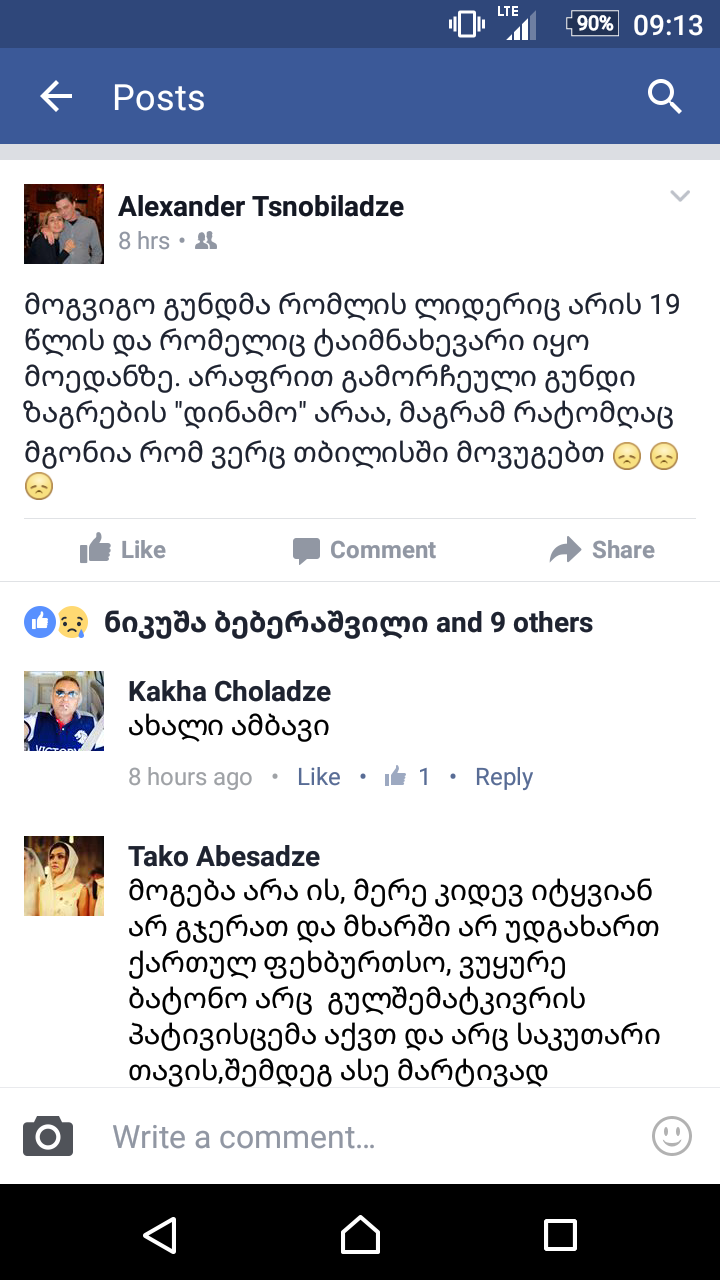Open Tako Abesadze's profile picture
This screenshot has height=1280, width=720.
(x=63, y=875)
